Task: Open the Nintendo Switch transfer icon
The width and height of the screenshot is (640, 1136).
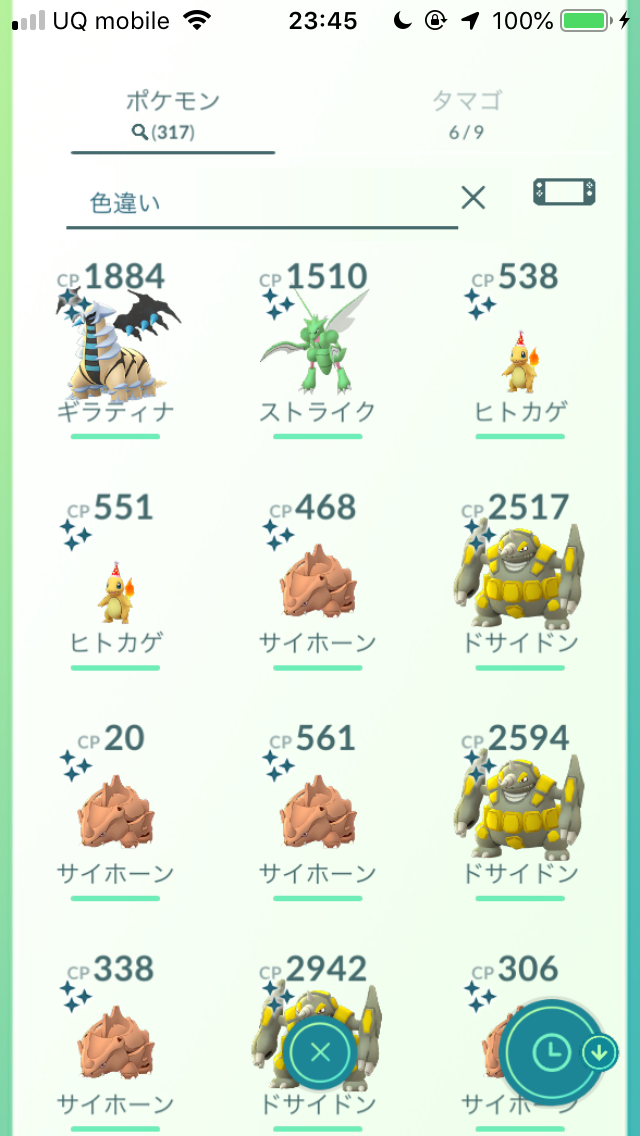Action: (564, 193)
